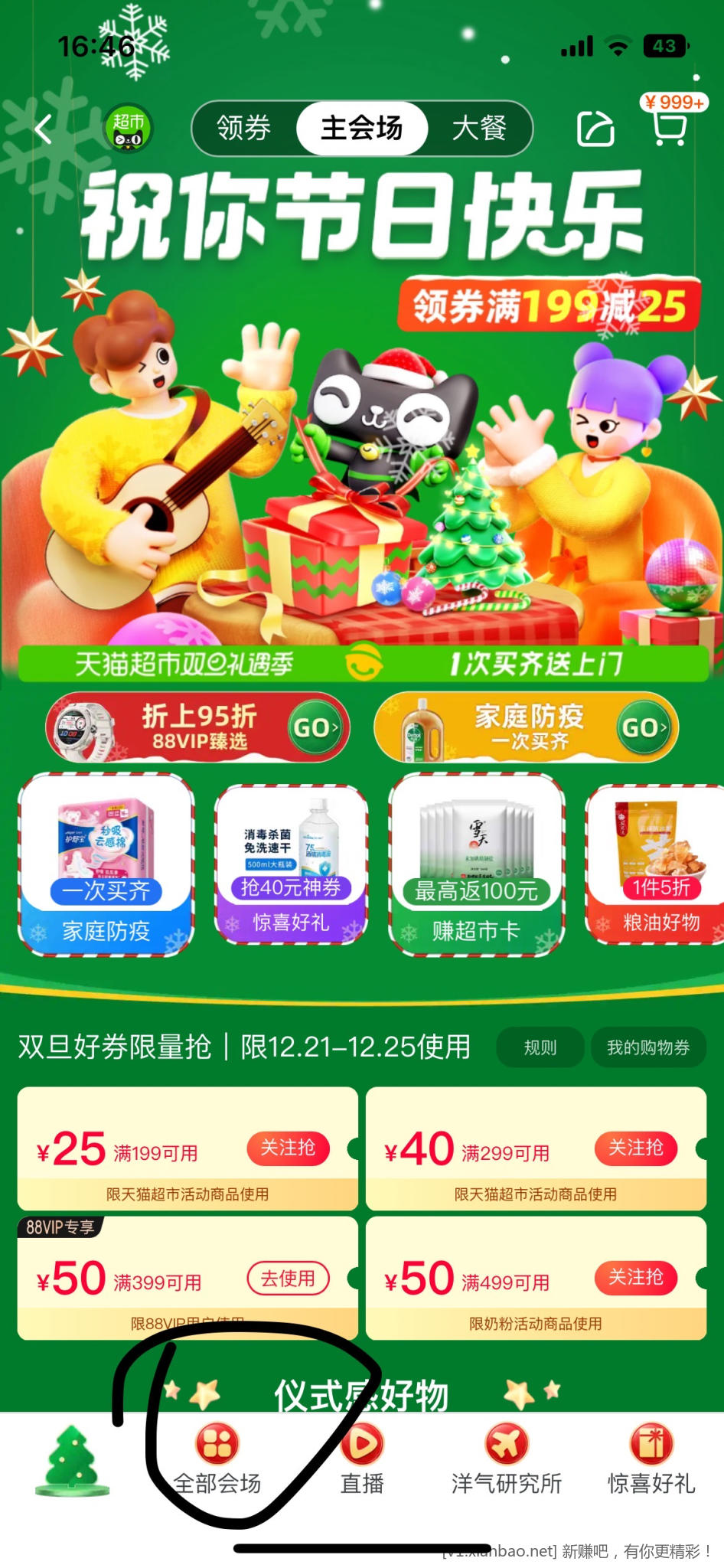View coupon 规则
724x1568 pixels.
[x=540, y=1047]
